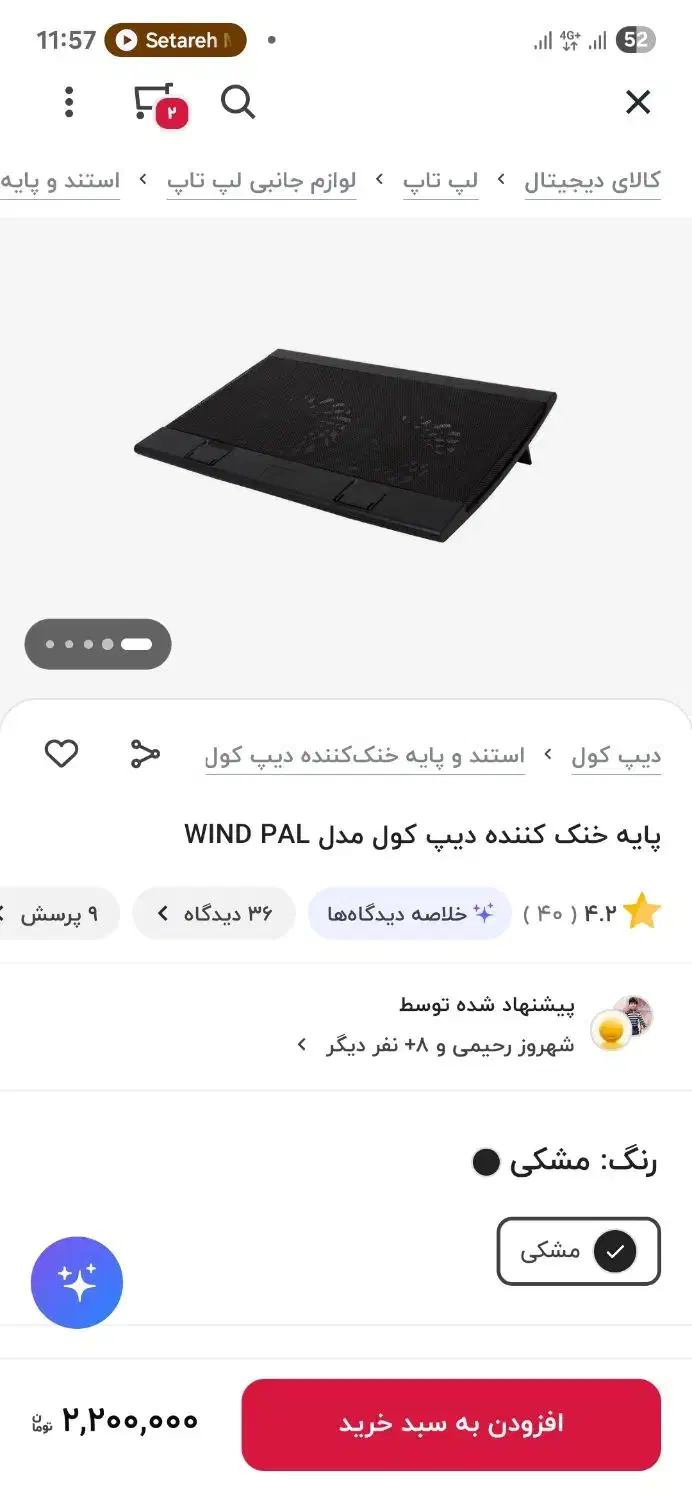Open لوازم جانبی لپ تاپ breadcrumb

(262, 181)
